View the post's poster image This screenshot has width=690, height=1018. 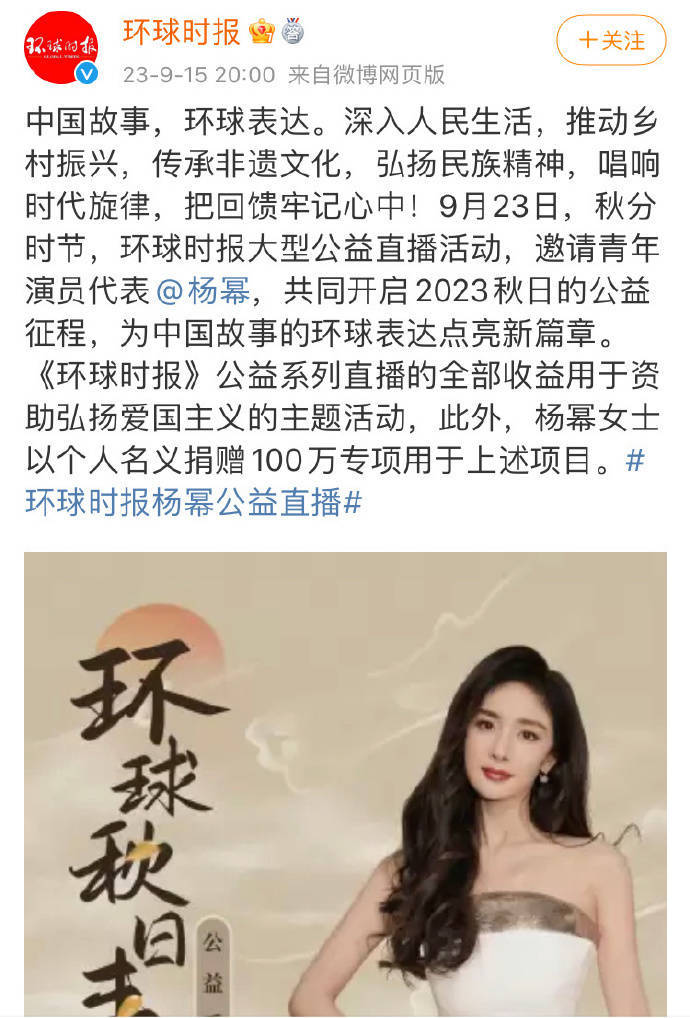(x=345, y=784)
